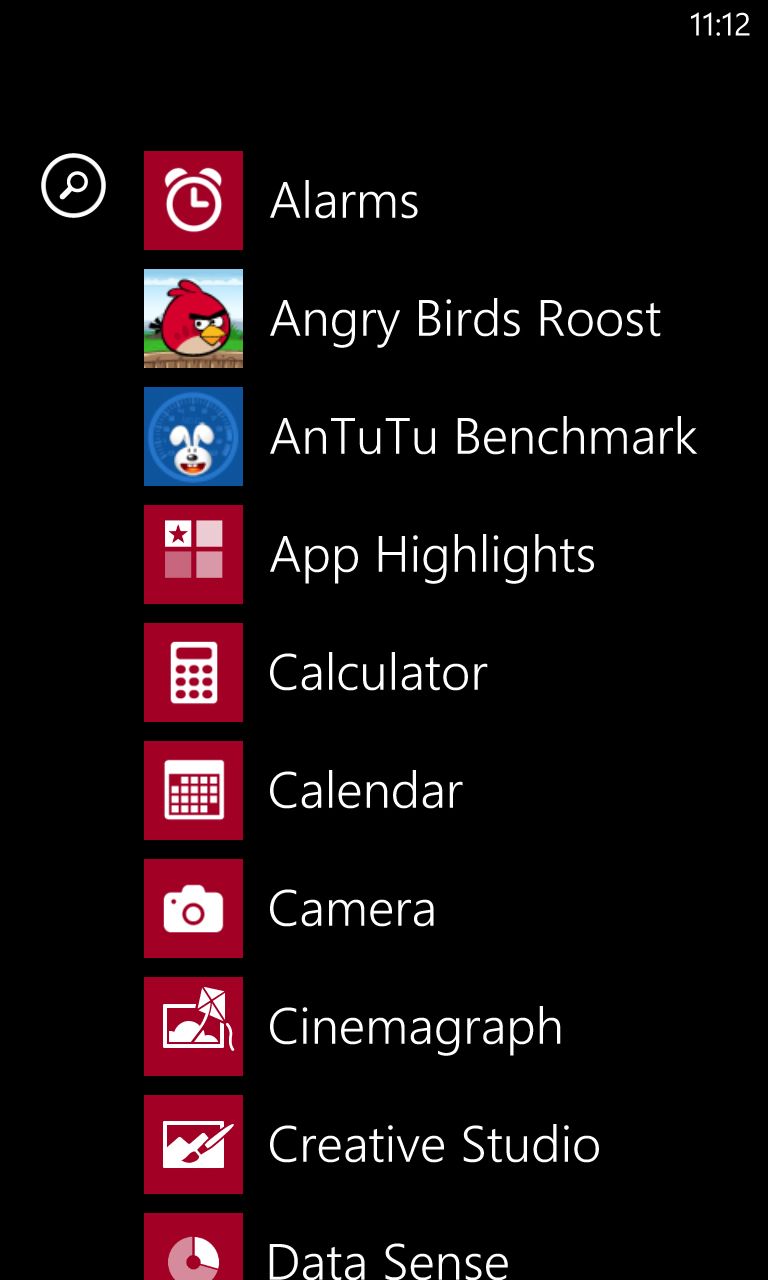Select the Camera entry in the list
The height and width of the screenshot is (1280, 768).
click(352, 908)
